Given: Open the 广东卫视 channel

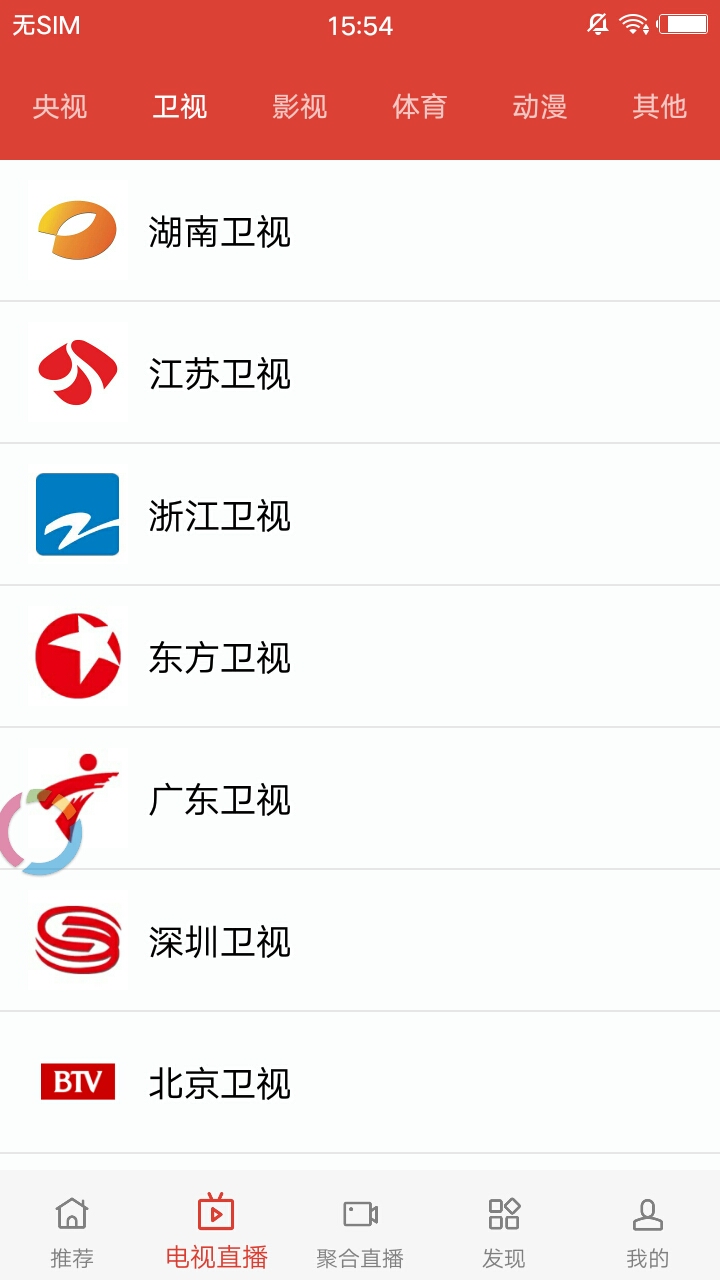Looking at the screenshot, I should point(360,799).
